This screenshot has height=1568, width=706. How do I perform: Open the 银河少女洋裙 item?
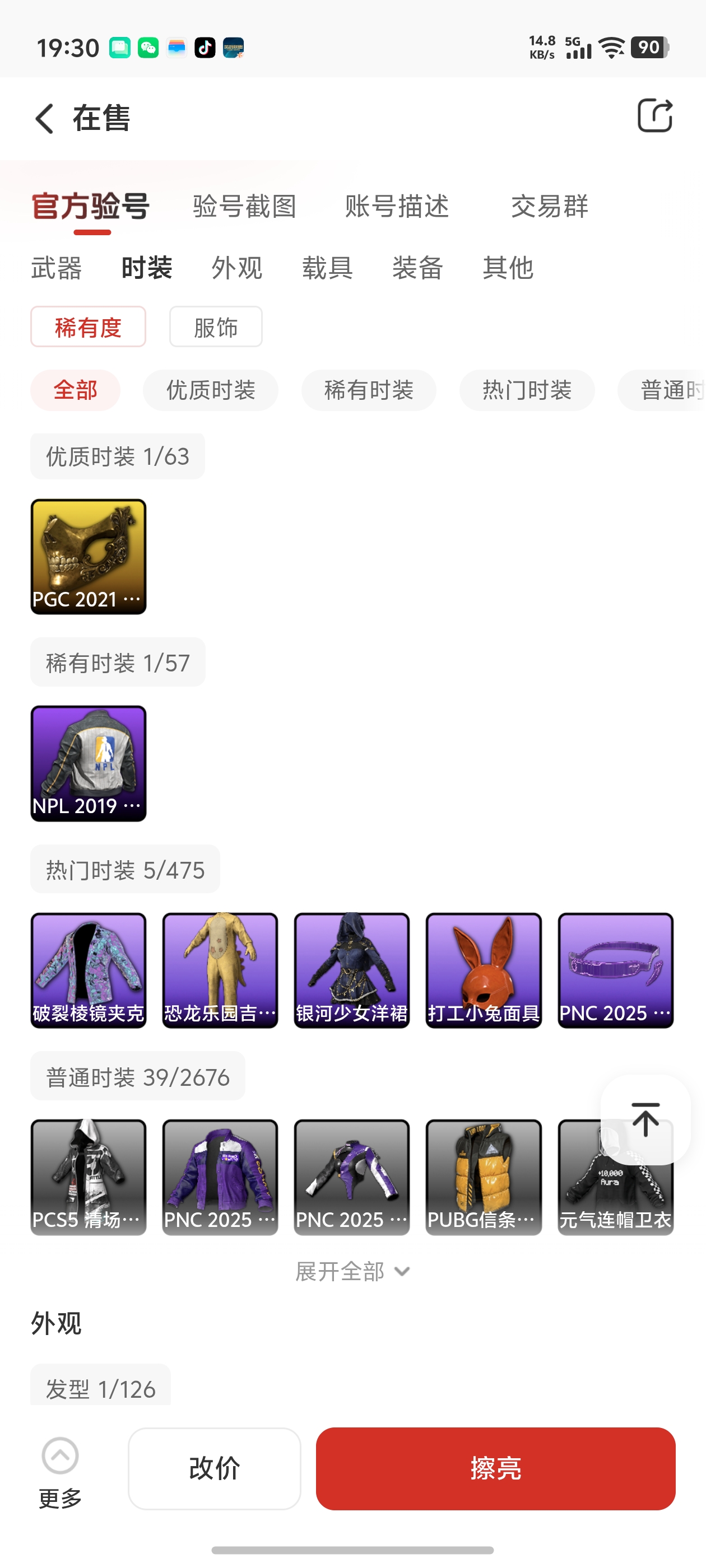[351, 970]
